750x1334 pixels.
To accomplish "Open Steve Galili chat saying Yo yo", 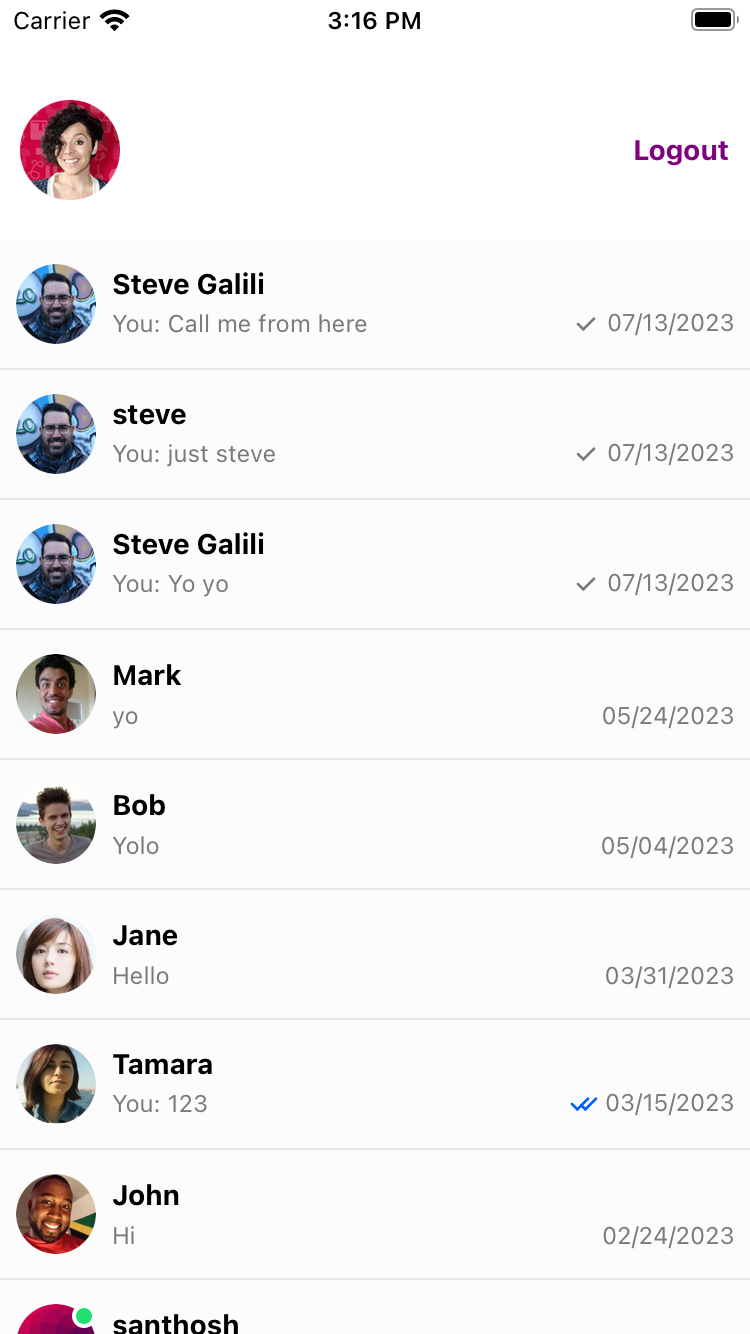I will [x=375, y=564].
